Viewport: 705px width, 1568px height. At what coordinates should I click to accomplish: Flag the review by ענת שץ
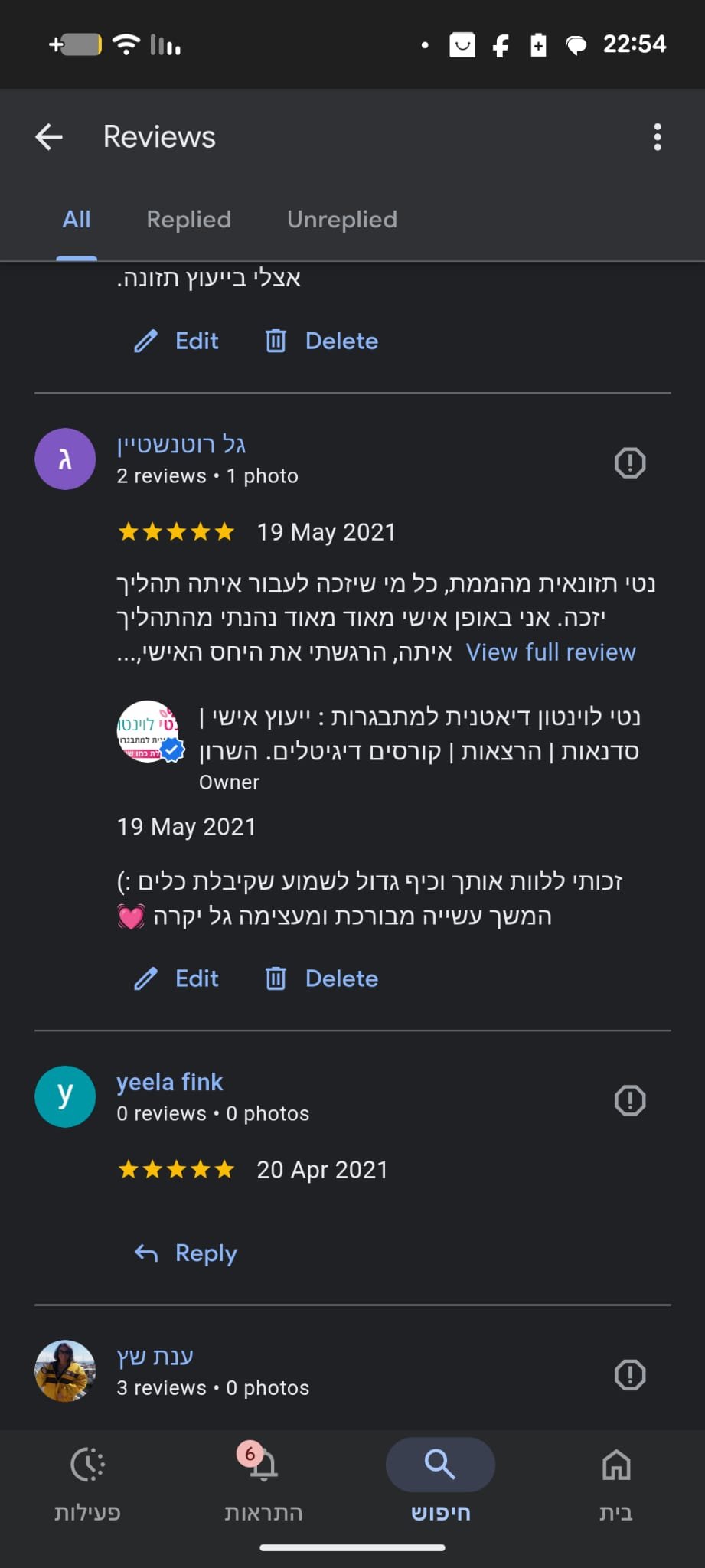[x=629, y=1375]
